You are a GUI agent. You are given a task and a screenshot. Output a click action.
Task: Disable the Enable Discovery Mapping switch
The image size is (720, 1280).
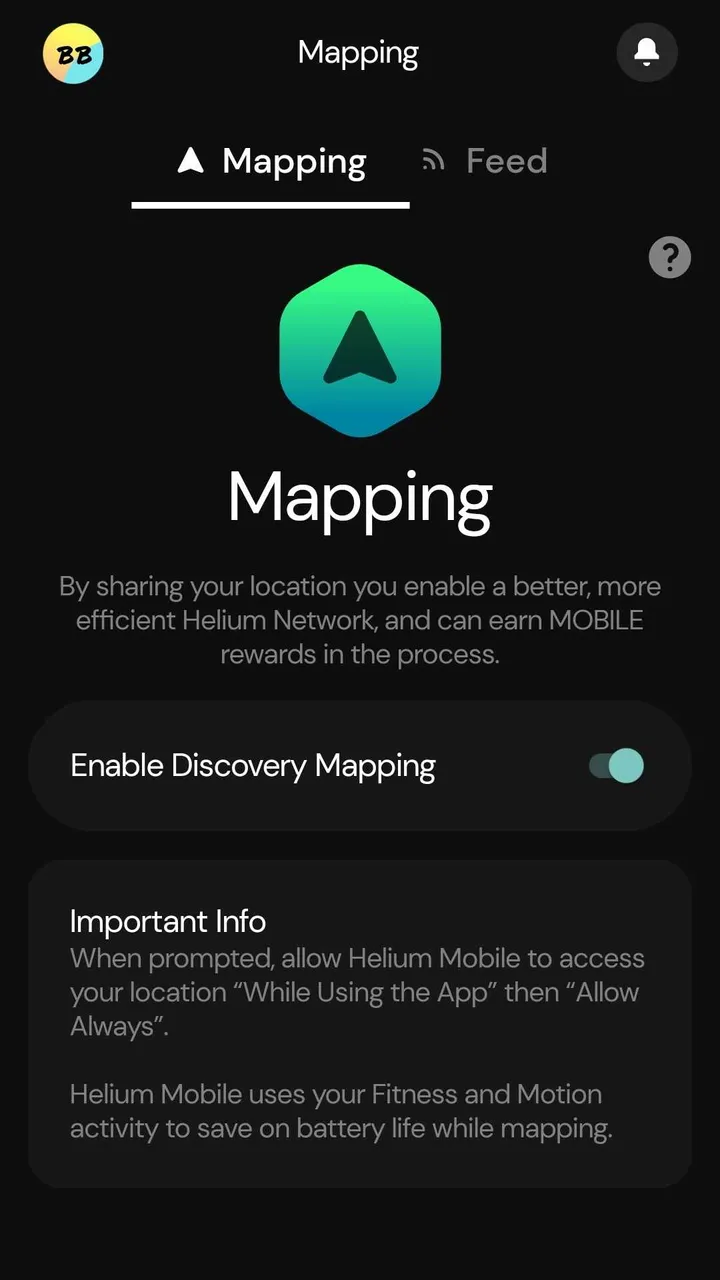(x=617, y=766)
